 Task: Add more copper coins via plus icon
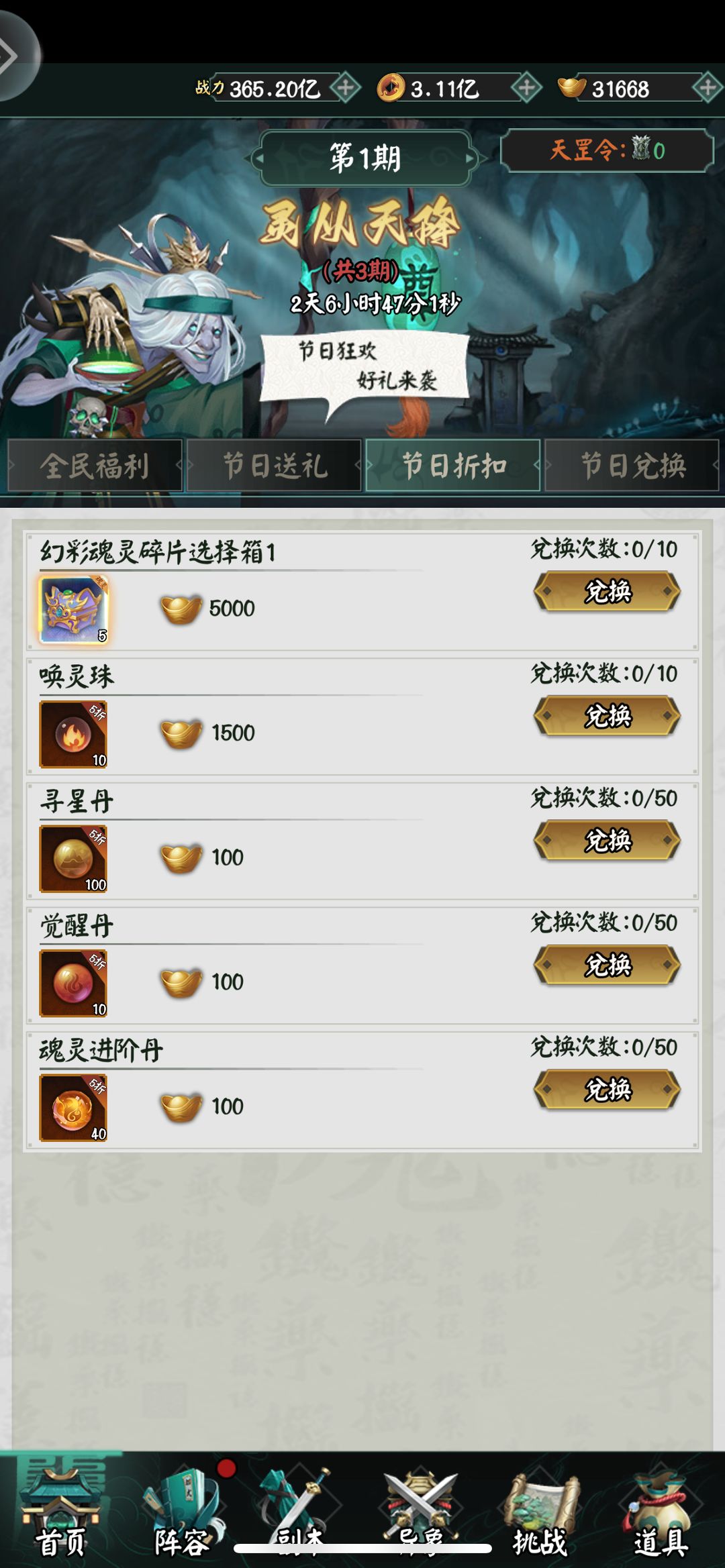click(526, 88)
